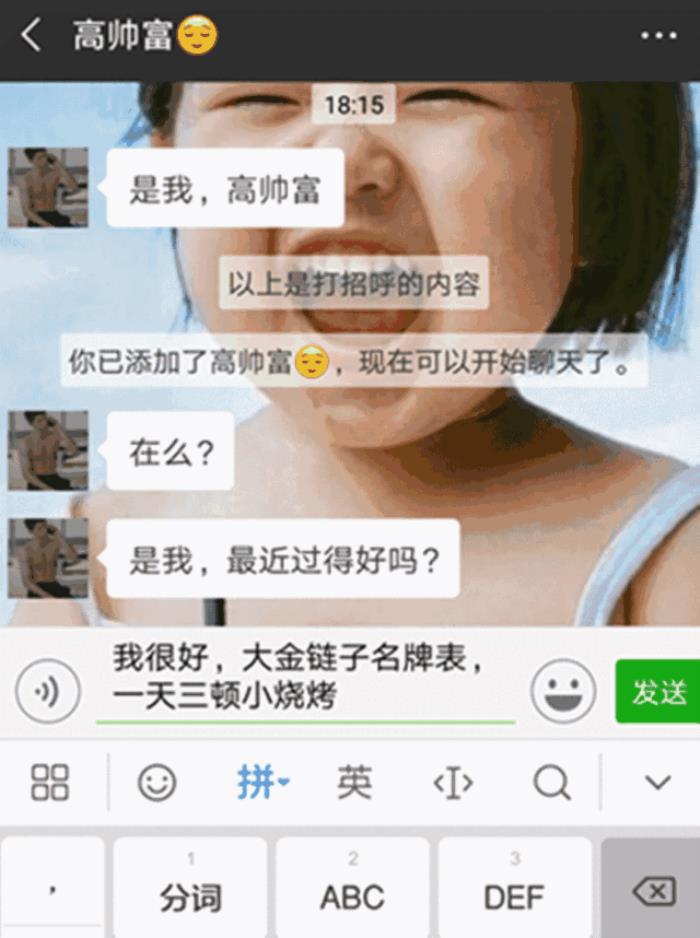
Task: Tap the avatar beside 在么？
Action: coord(47,450)
